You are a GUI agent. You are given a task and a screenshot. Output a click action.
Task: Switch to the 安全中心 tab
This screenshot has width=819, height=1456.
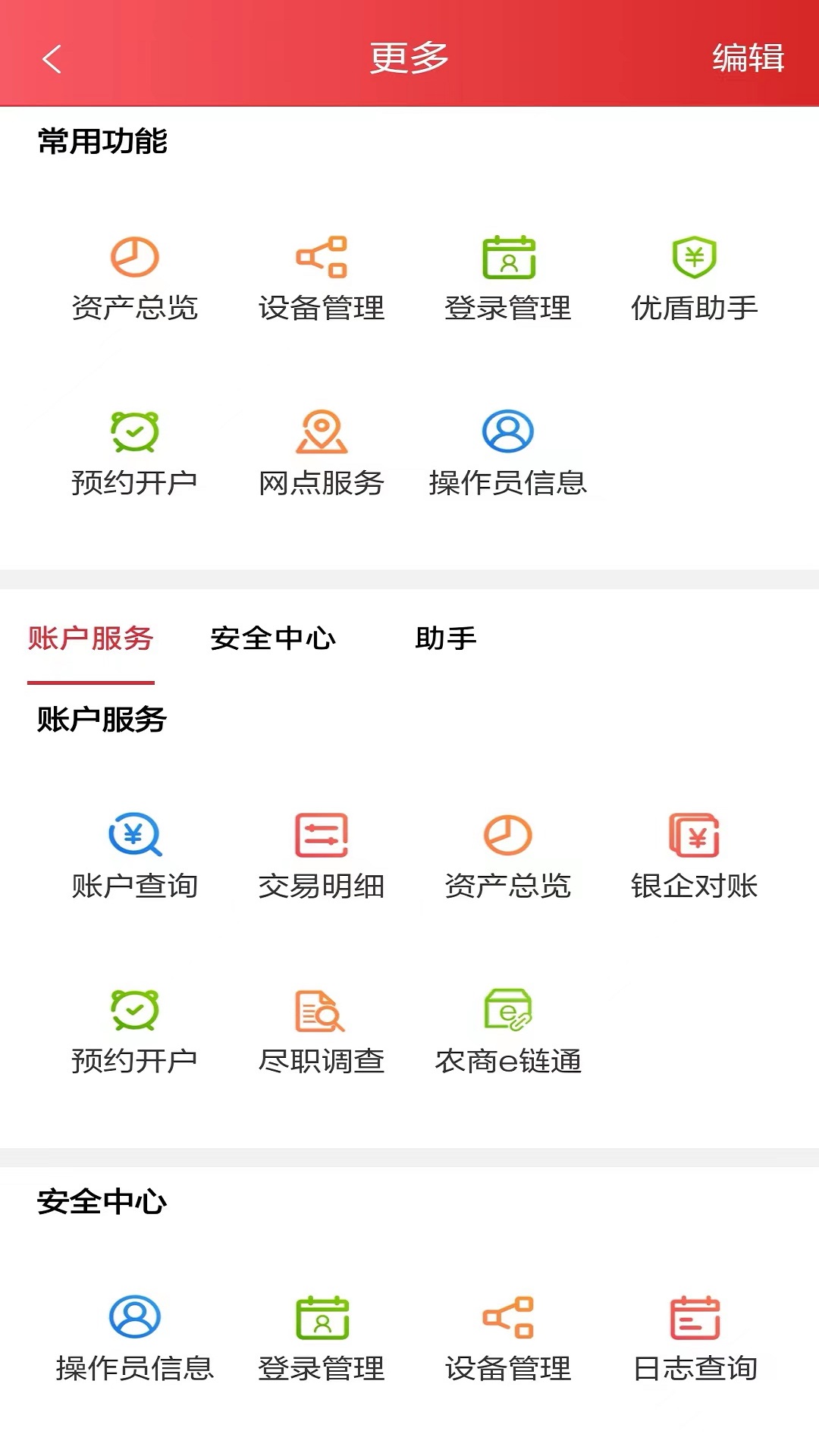[x=273, y=639]
